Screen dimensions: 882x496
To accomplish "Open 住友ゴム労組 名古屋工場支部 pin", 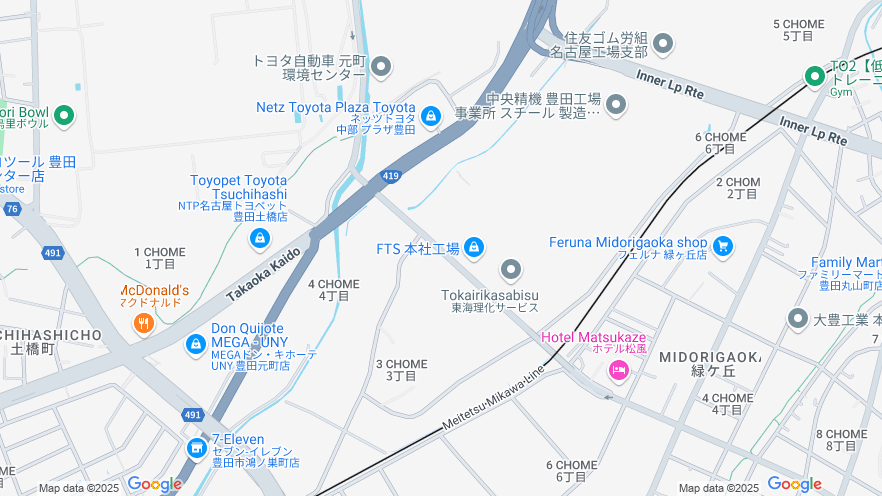I will [x=662, y=43].
